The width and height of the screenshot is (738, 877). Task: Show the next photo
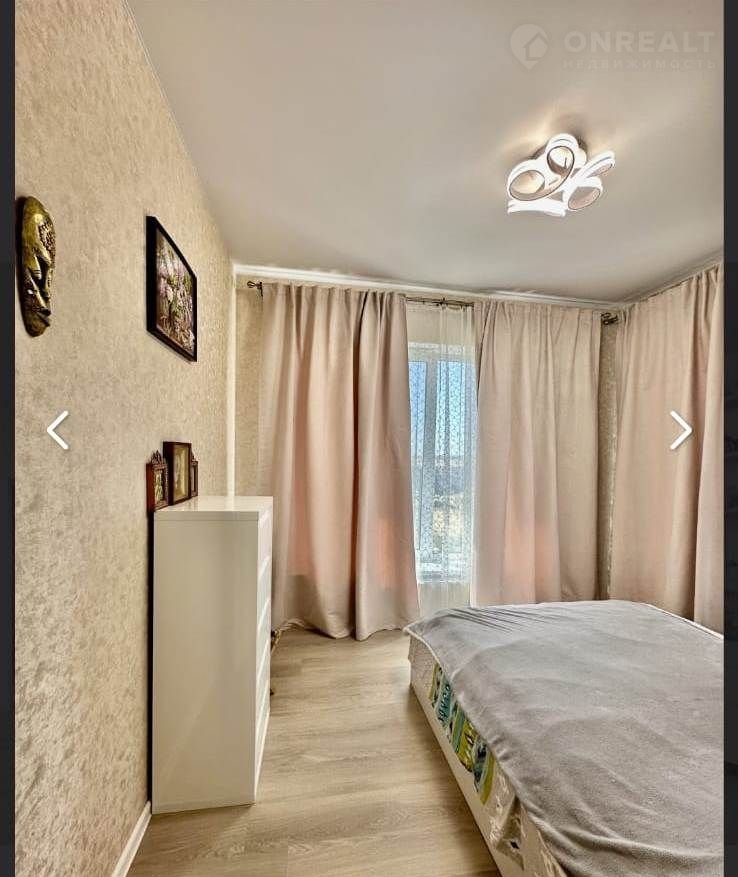coord(680,430)
